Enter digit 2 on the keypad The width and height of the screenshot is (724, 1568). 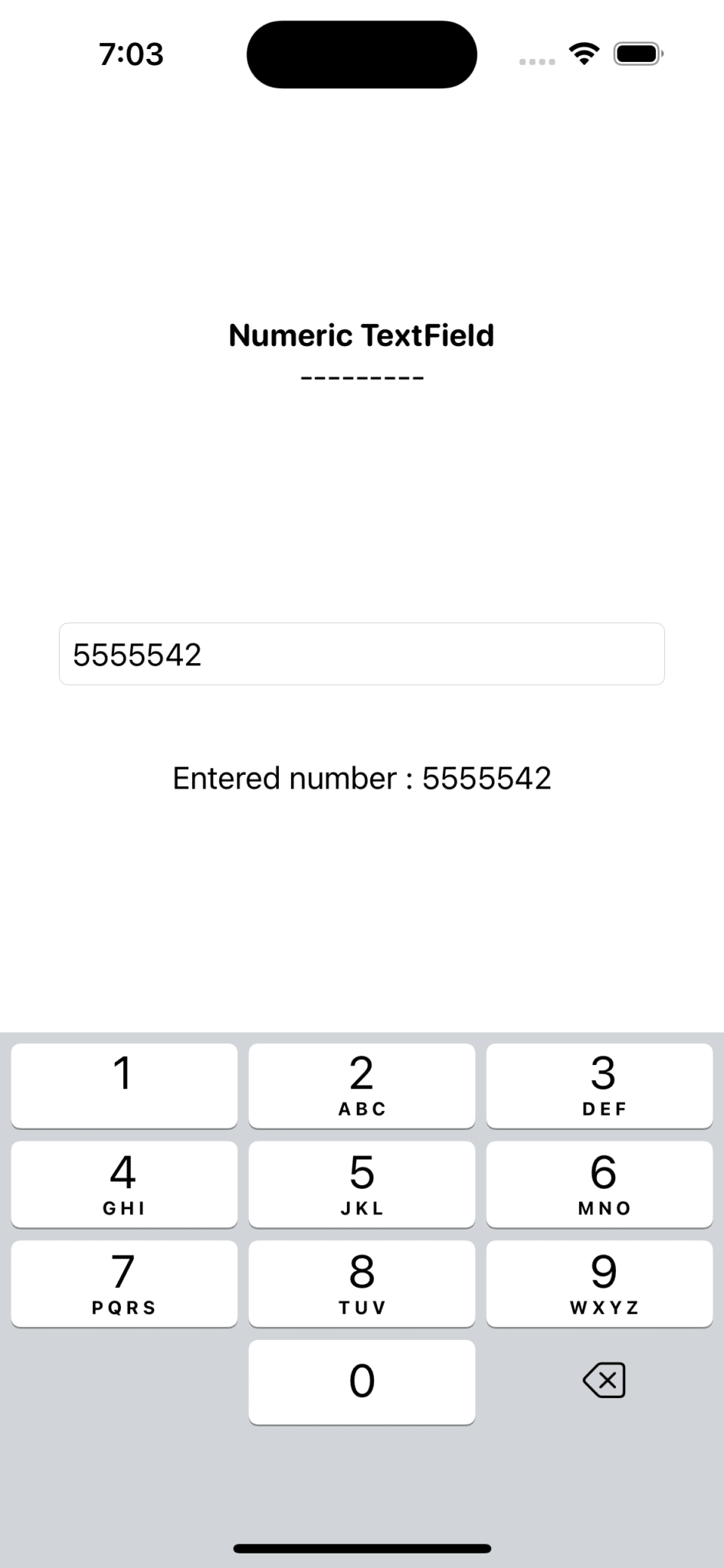tap(362, 1085)
